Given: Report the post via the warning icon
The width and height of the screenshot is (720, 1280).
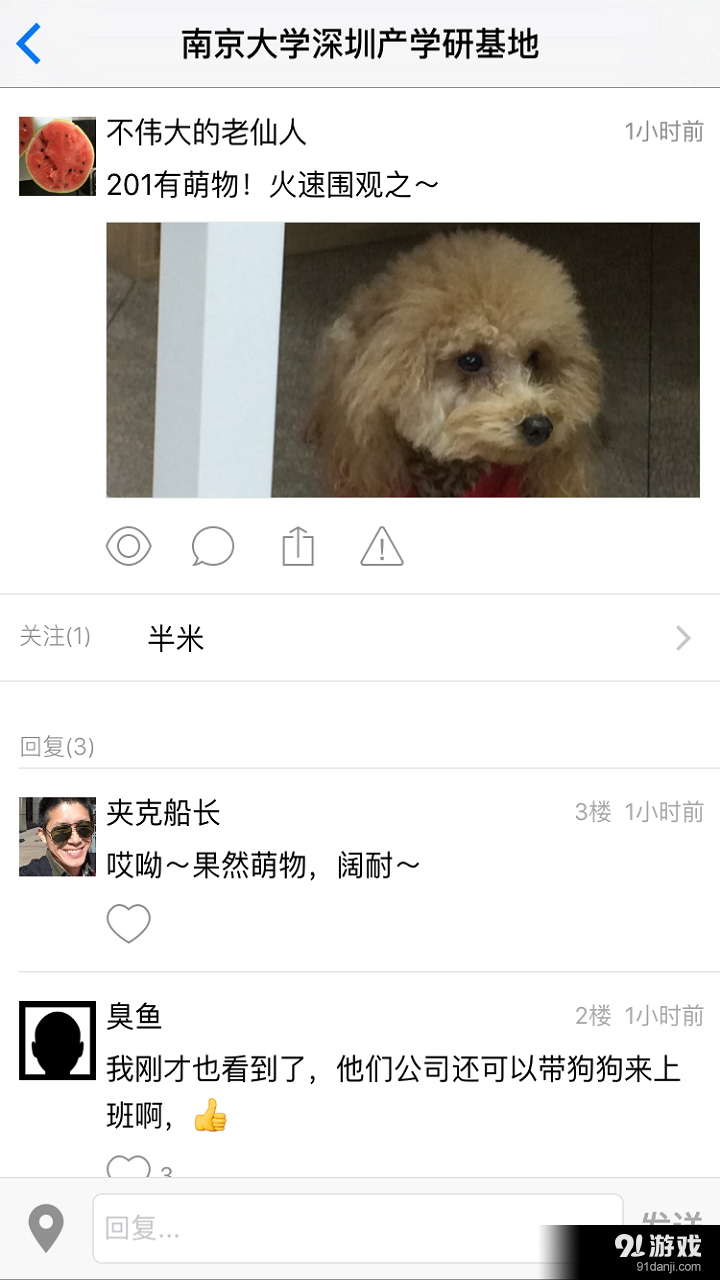Looking at the screenshot, I should tap(380, 546).
